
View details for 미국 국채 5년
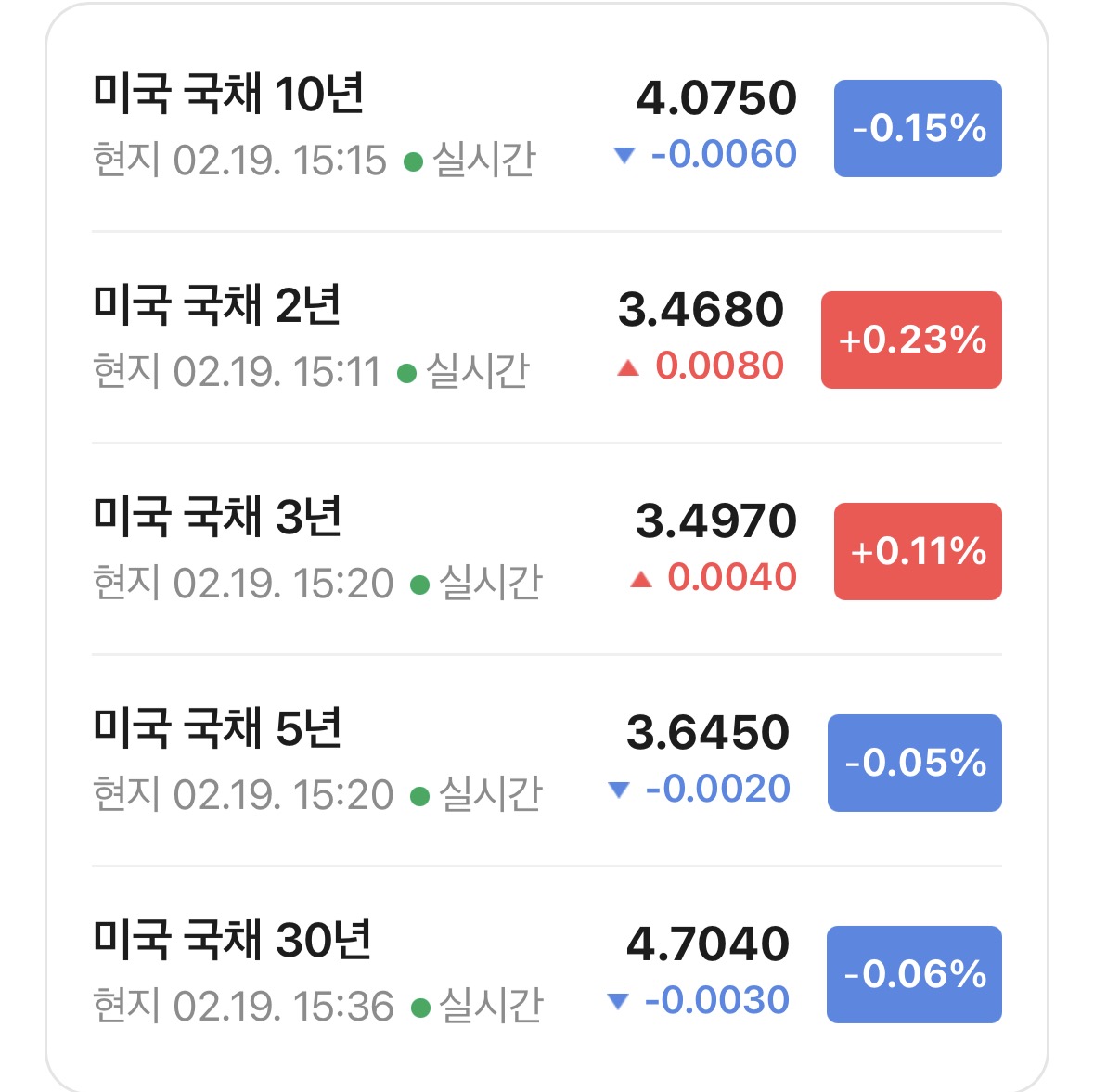(x=547, y=762)
